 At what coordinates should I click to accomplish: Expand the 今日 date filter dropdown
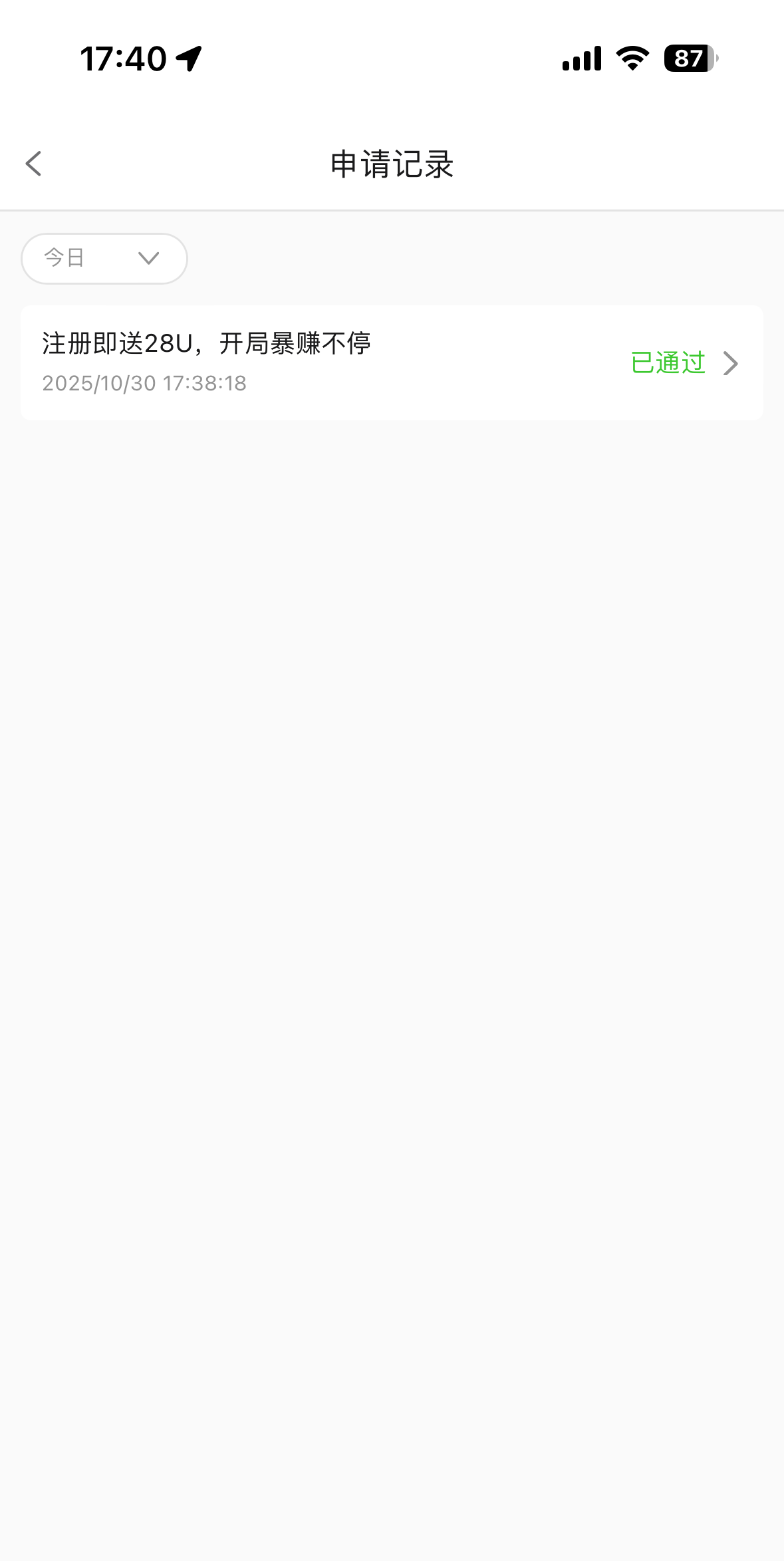(104, 259)
